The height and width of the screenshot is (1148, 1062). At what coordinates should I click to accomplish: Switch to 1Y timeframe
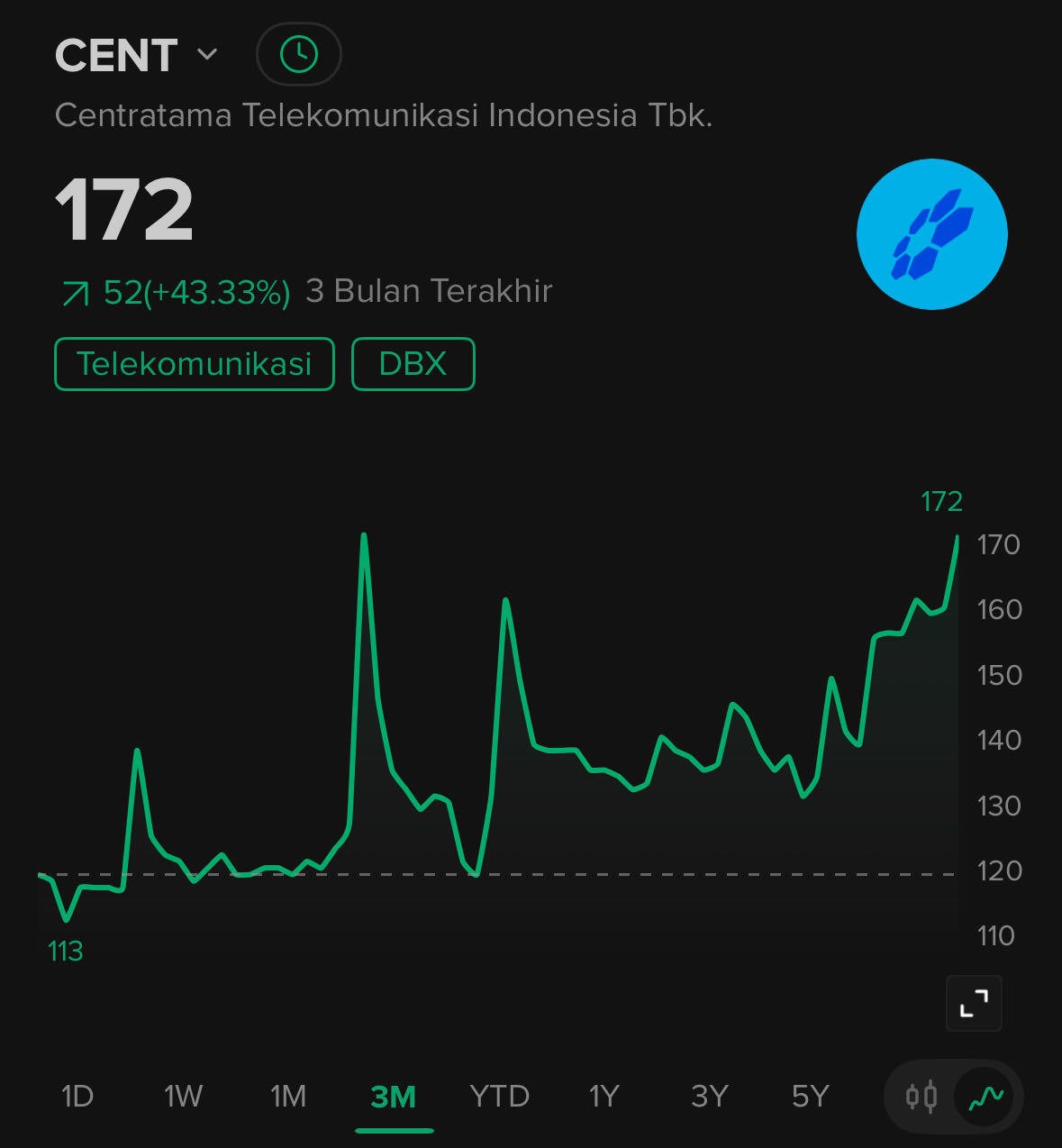pyautogui.click(x=604, y=1097)
